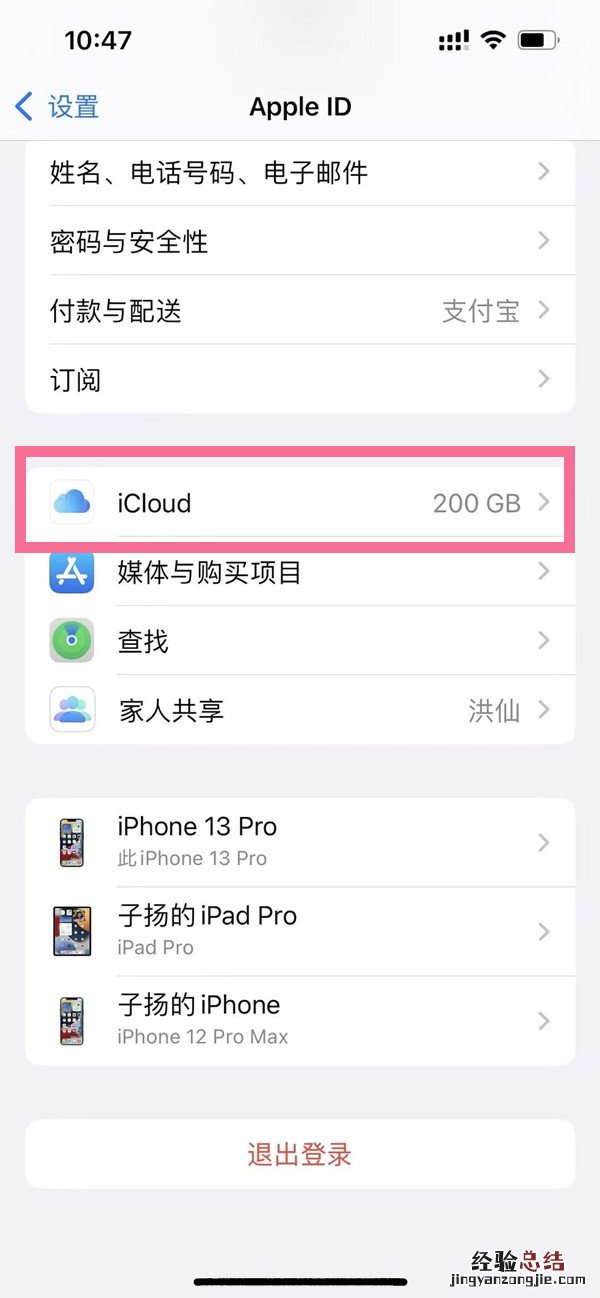600x1298 pixels.
Task: Select 子扬的 iPad Pro device
Action: coord(300,930)
